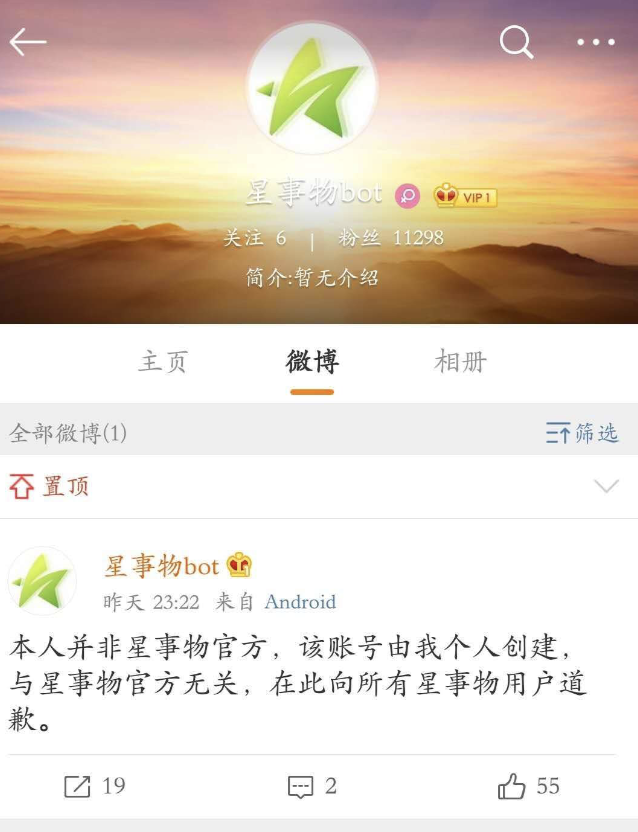Select the 微博 tab
The width and height of the screenshot is (638, 832).
coord(312,362)
